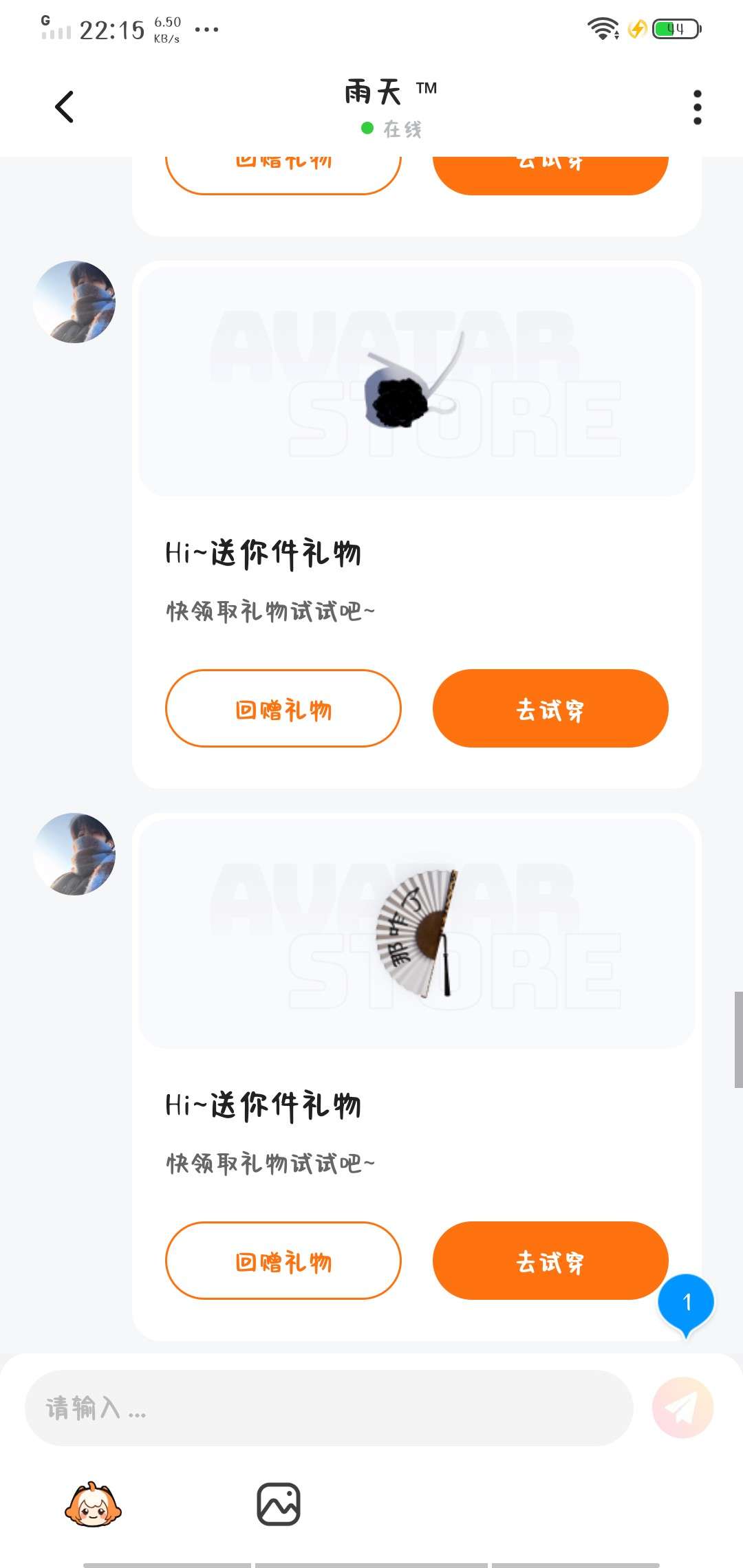This screenshot has height=1568, width=743.
Task: Tap 回赠礼物 under the mask gift
Action: (x=283, y=708)
